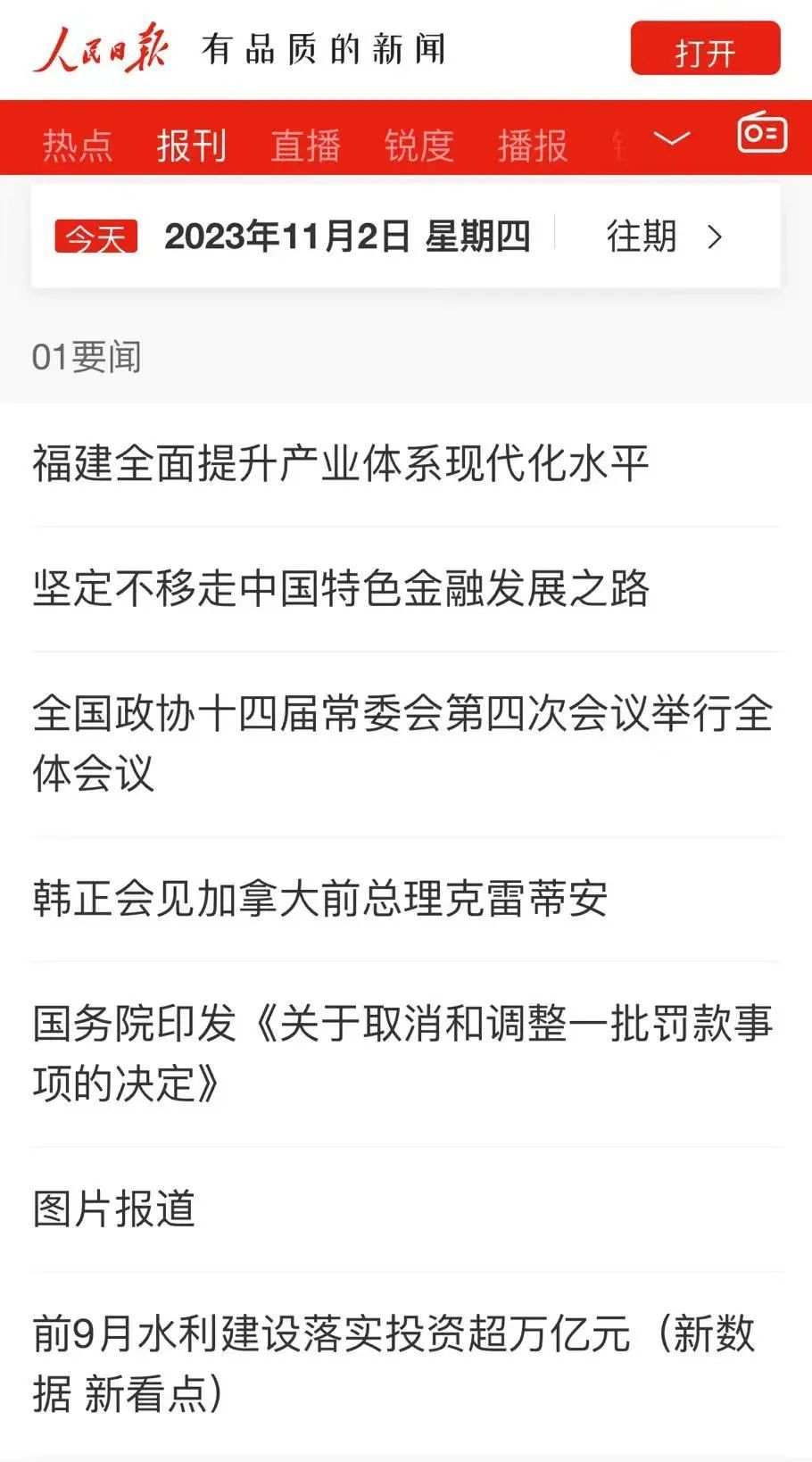The width and height of the screenshot is (812, 1462).
Task: View 往期 past issues
Action: click(x=665, y=237)
